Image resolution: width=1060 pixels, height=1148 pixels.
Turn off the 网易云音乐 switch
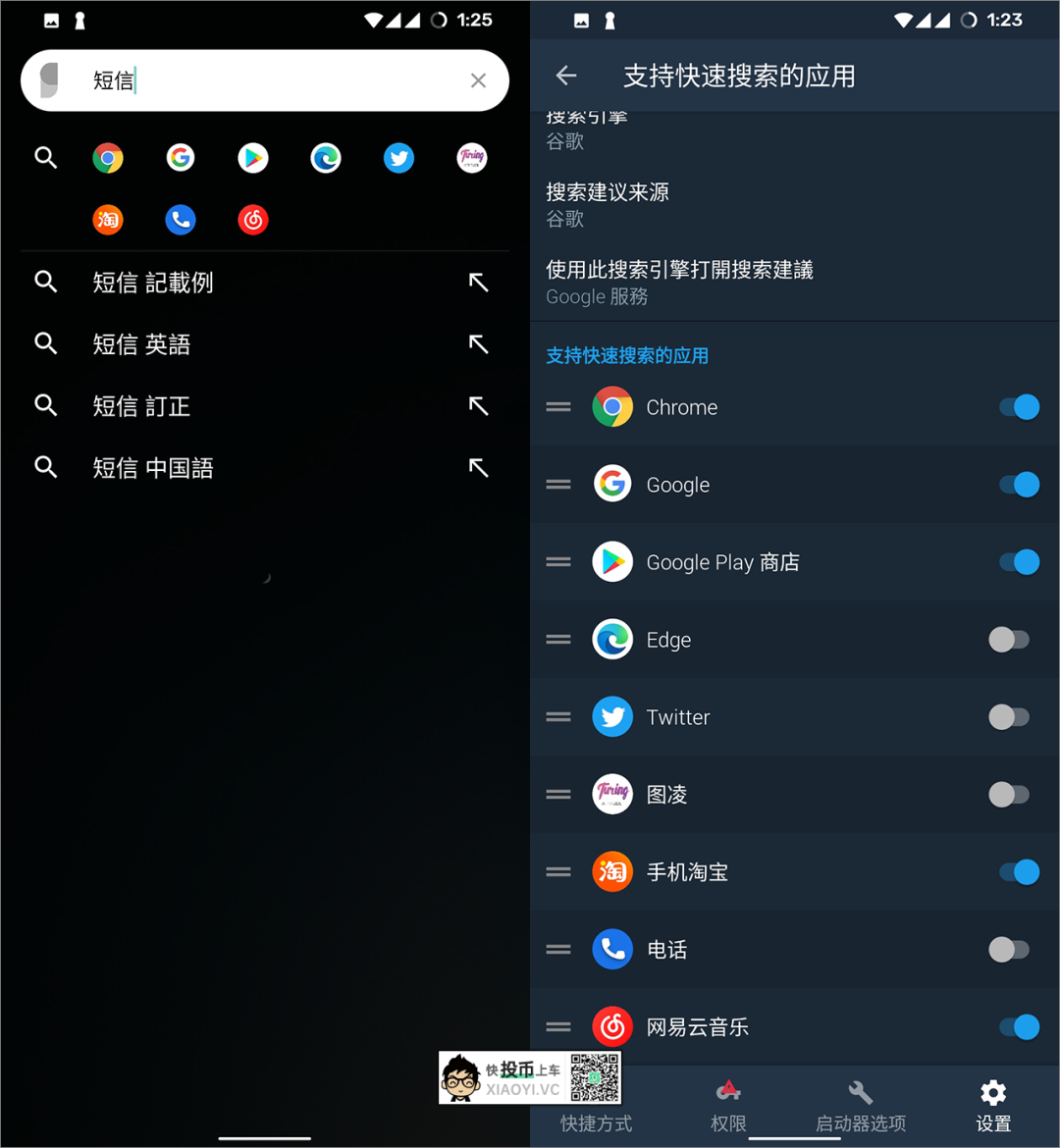click(1019, 1027)
